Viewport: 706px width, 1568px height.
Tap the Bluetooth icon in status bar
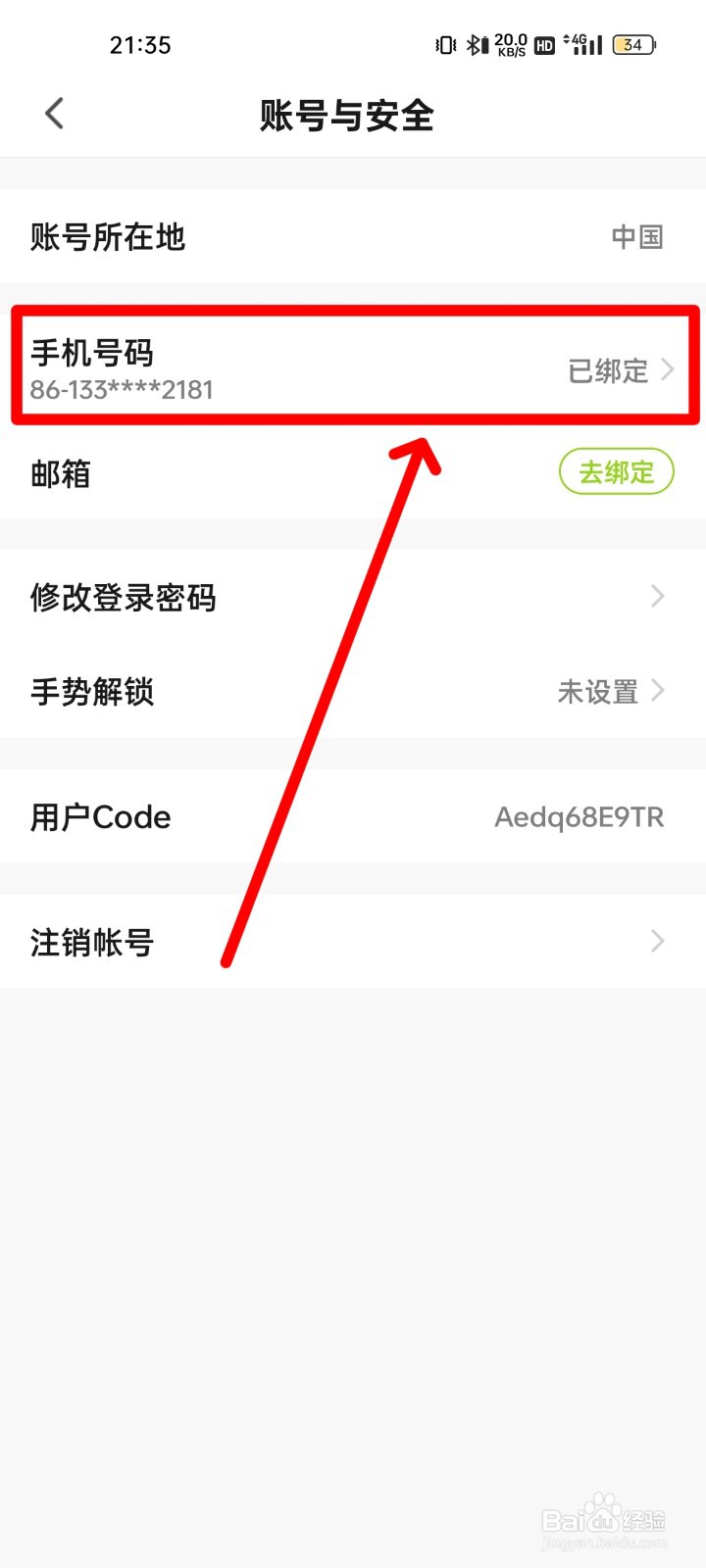tap(475, 44)
